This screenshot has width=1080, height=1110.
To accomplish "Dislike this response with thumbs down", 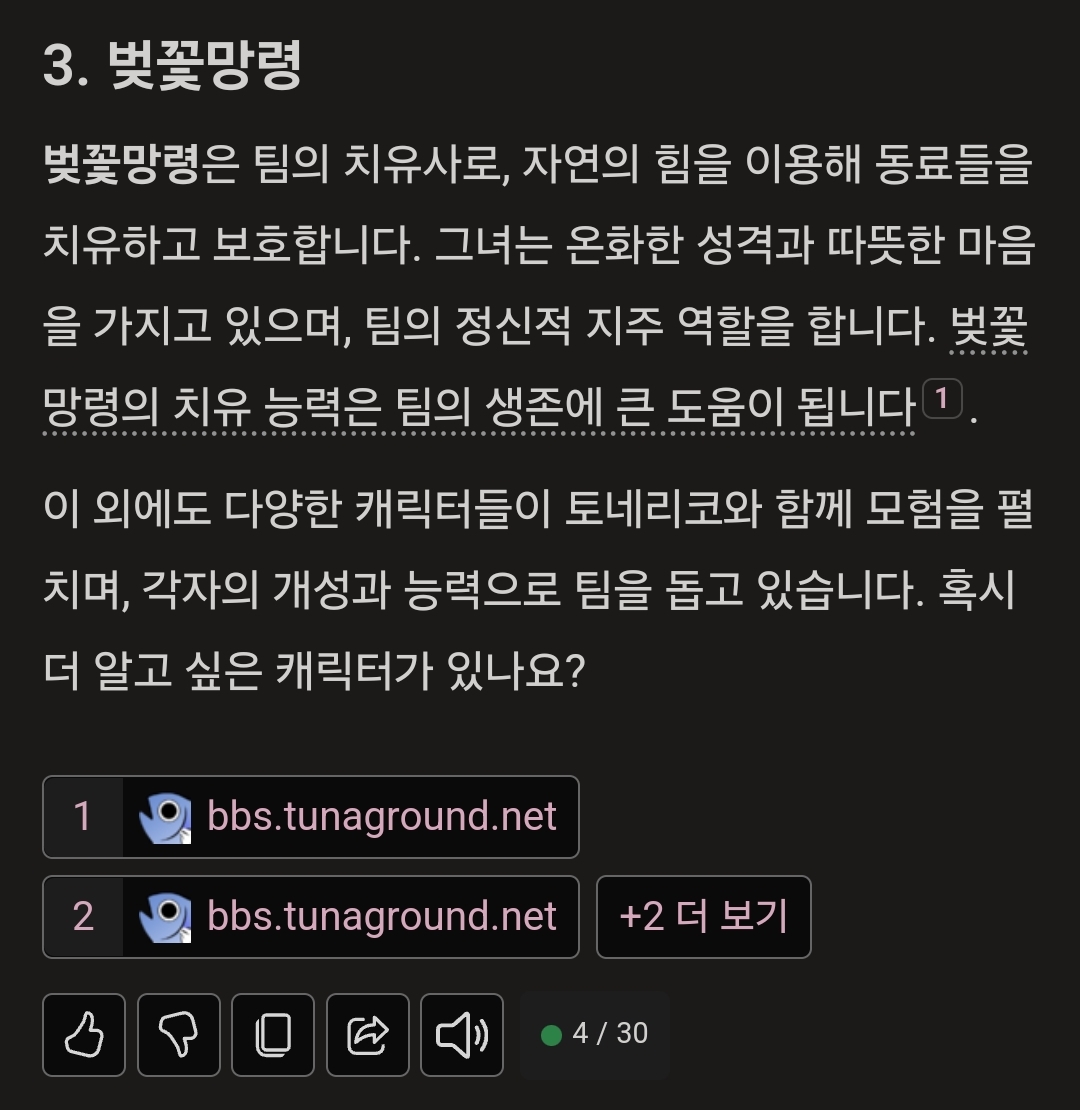I will pyautogui.click(x=178, y=1035).
